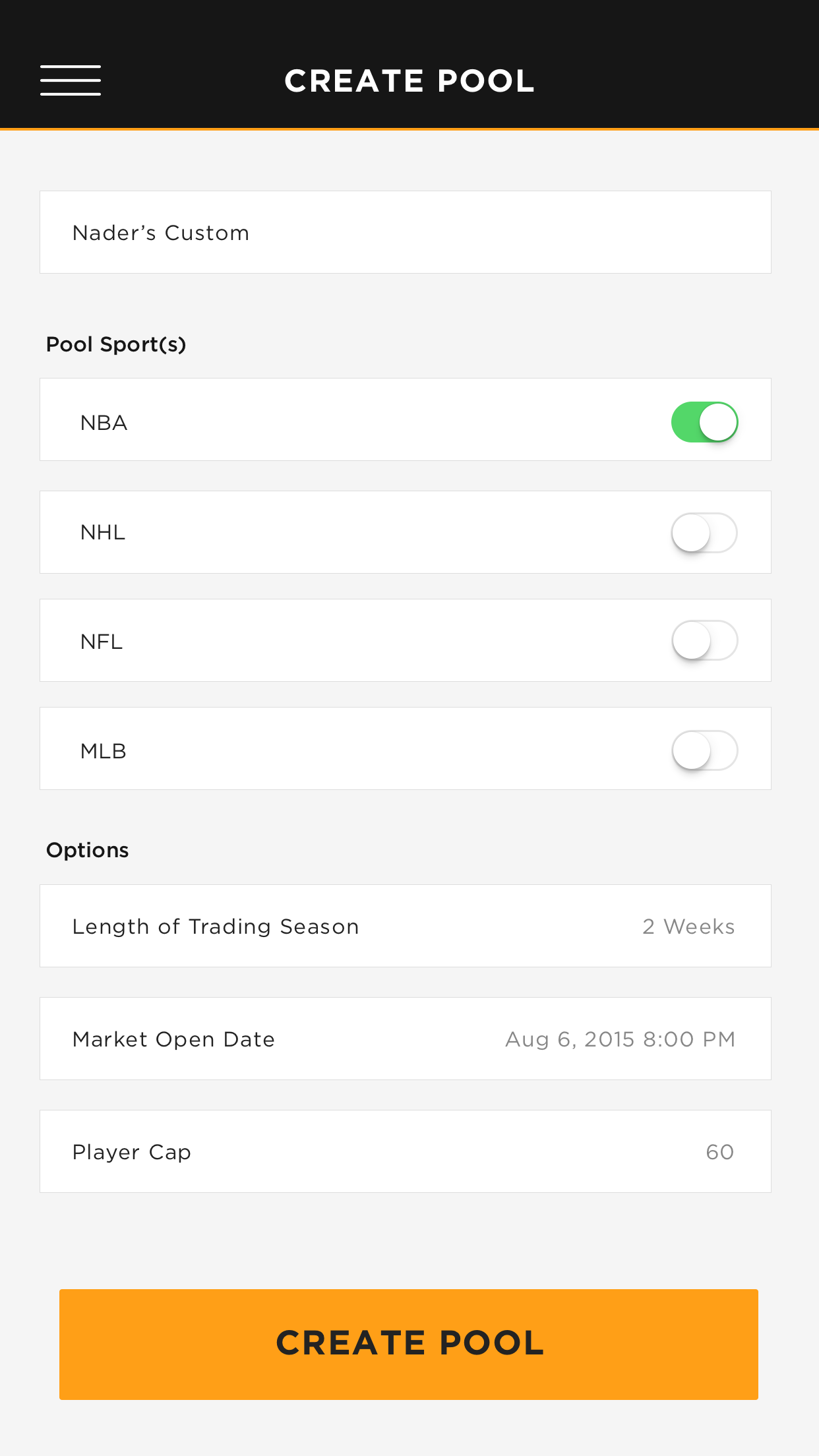Viewport: 819px width, 1456px height.
Task: Switch on MLB
Action: click(x=704, y=750)
